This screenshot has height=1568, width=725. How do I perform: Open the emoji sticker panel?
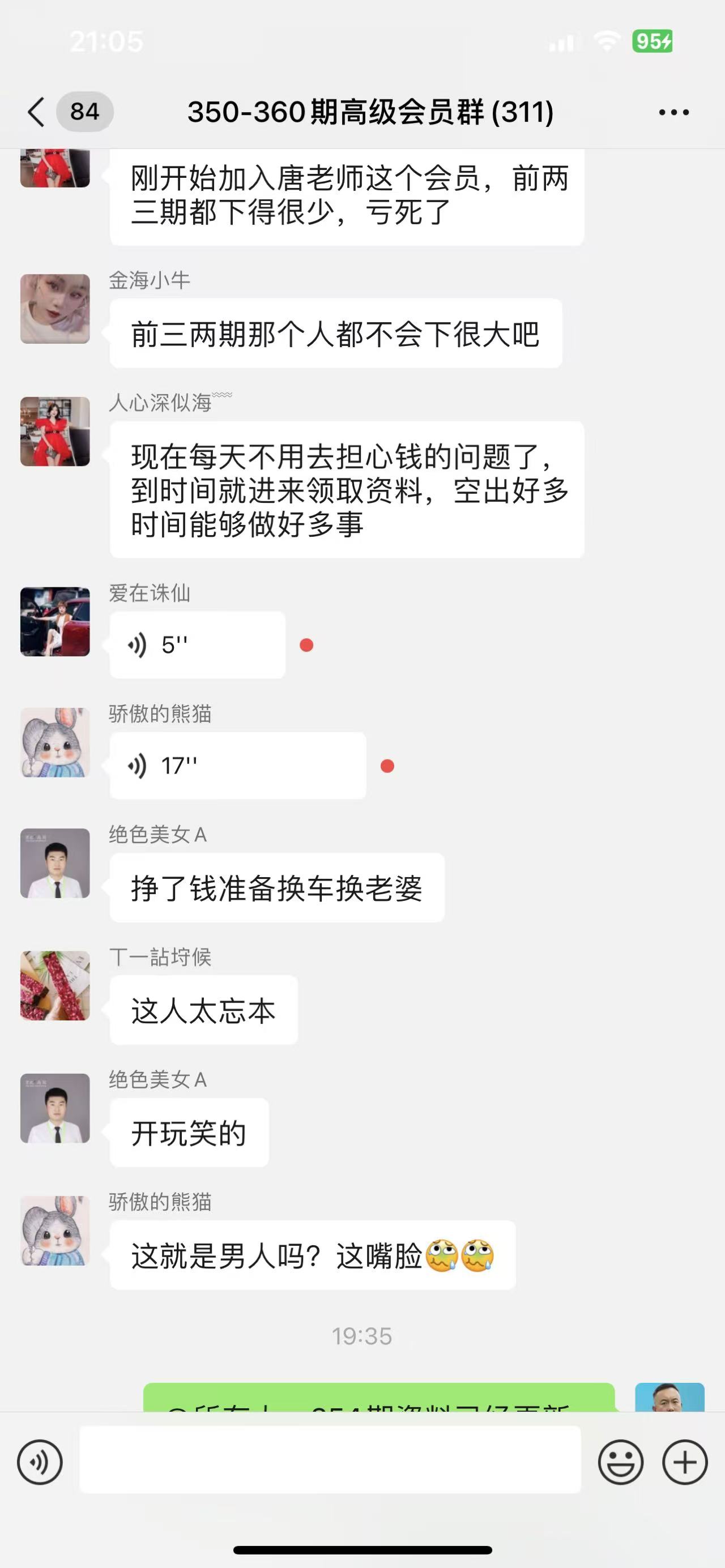pos(620,1462)
